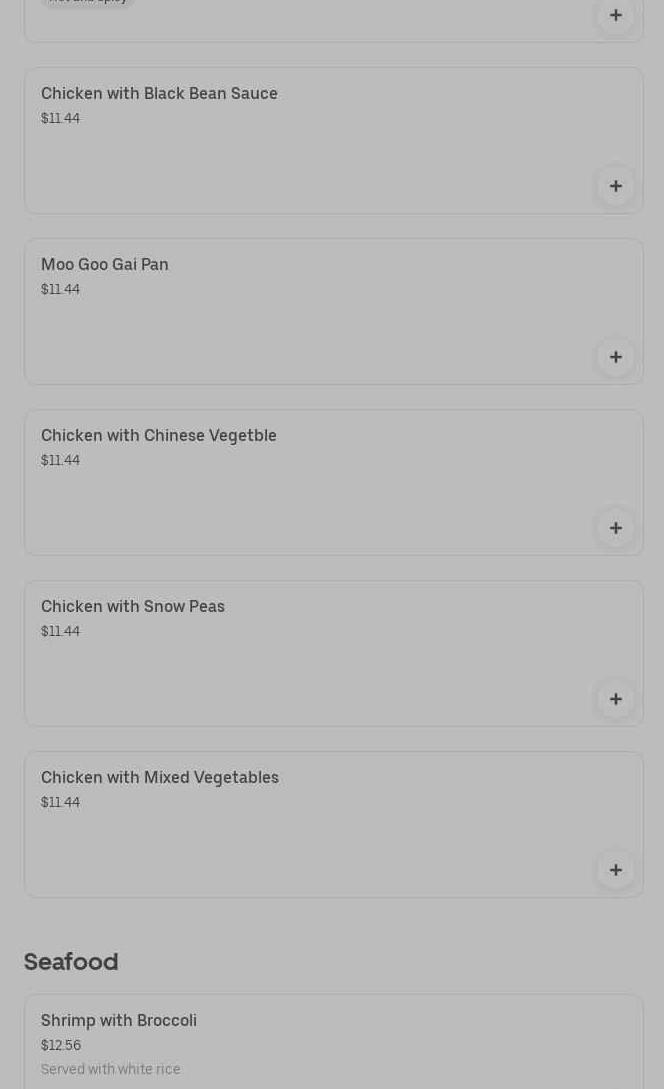Open Chicken with Black Bean Sauce details
The width and height of the screenshot is (664, 1089).
pyautogui.click(x=300, y=140)
